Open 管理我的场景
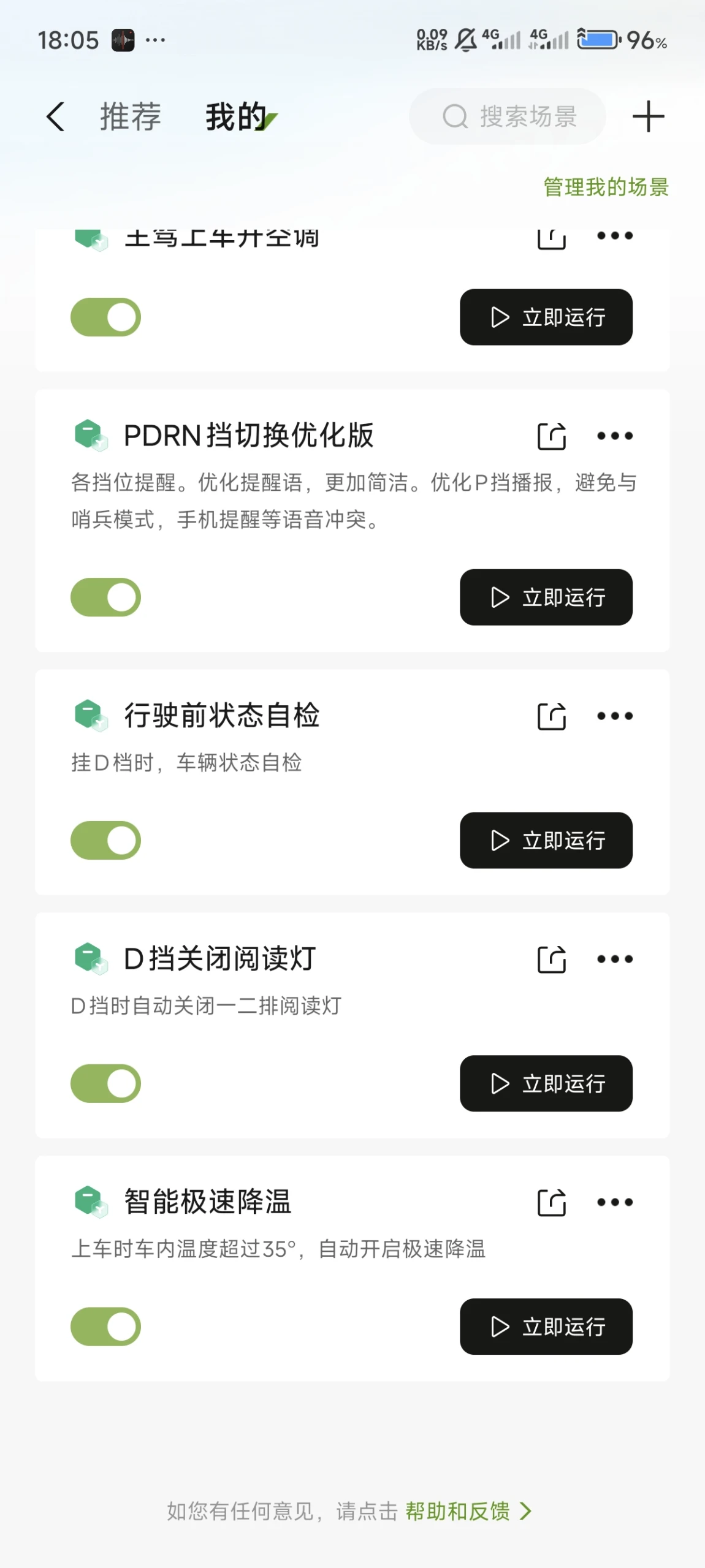The image size is (705, 1568). (606, 187)
